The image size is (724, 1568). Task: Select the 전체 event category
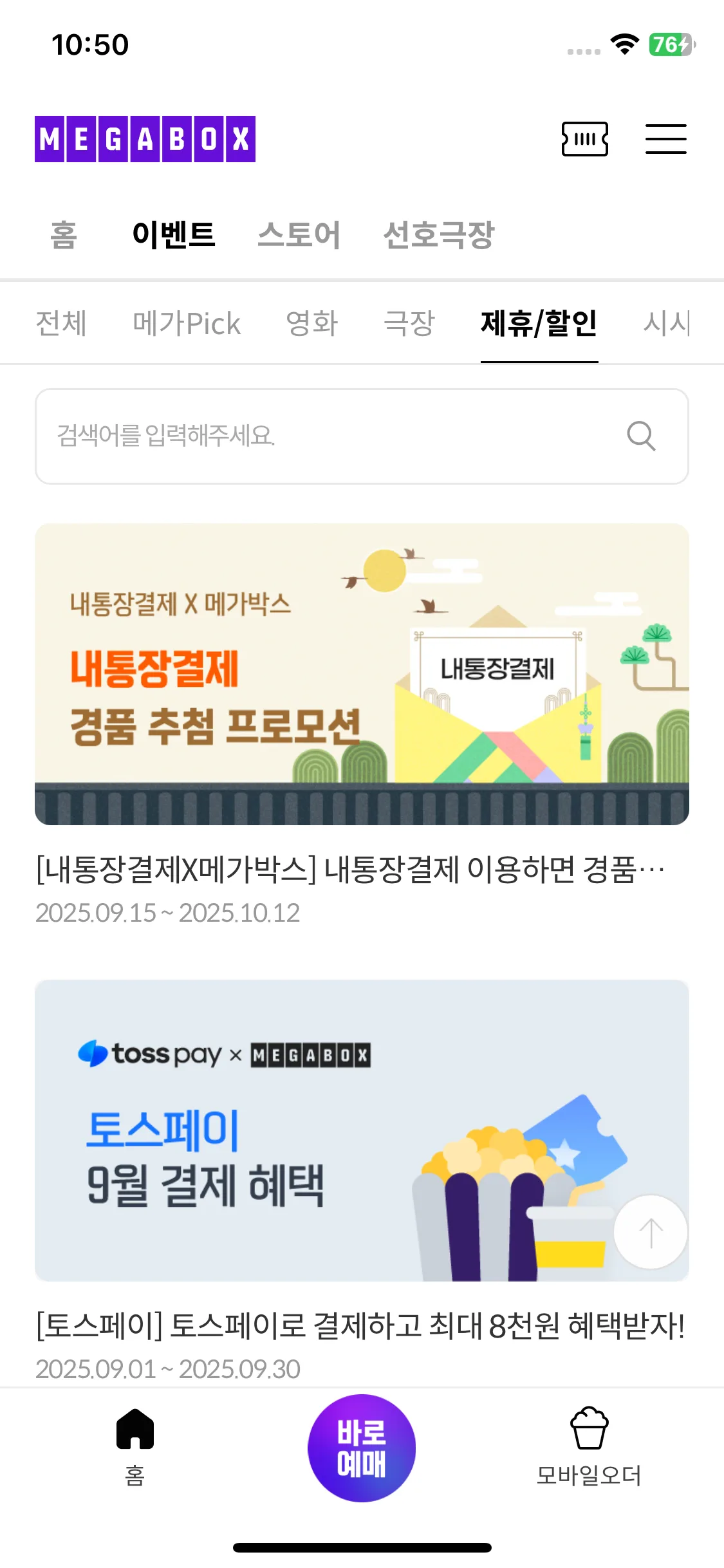[x=61, y=323]
